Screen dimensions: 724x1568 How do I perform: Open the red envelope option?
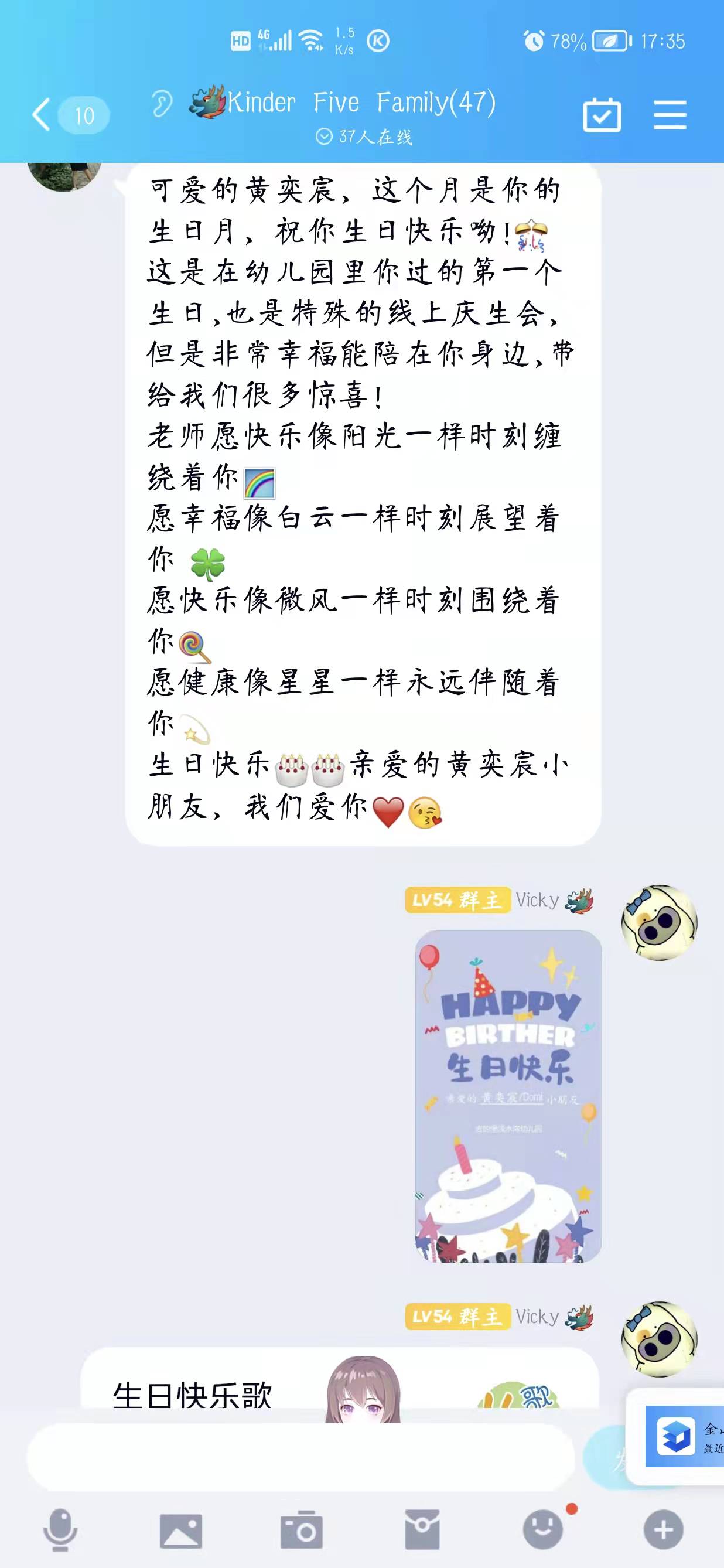[x=422, y=1529]
